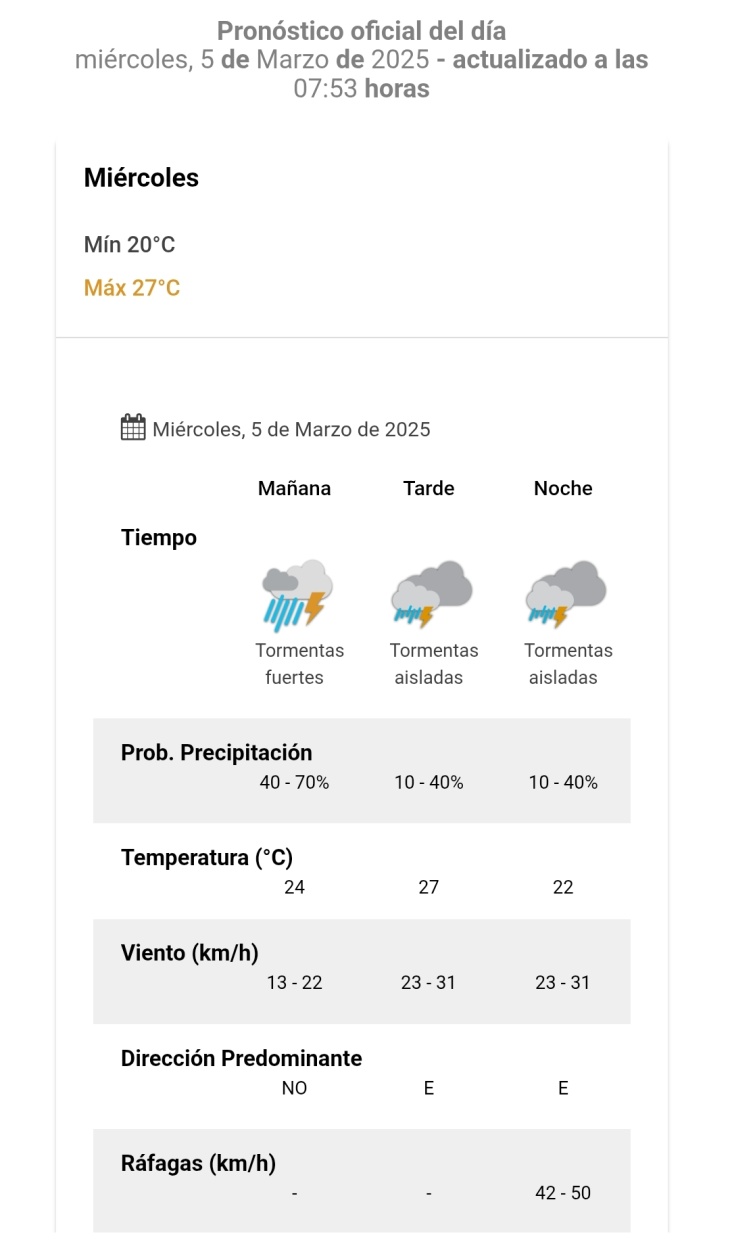
Task: Select the Miércoles day forecast card
Action: coord(361,240)
